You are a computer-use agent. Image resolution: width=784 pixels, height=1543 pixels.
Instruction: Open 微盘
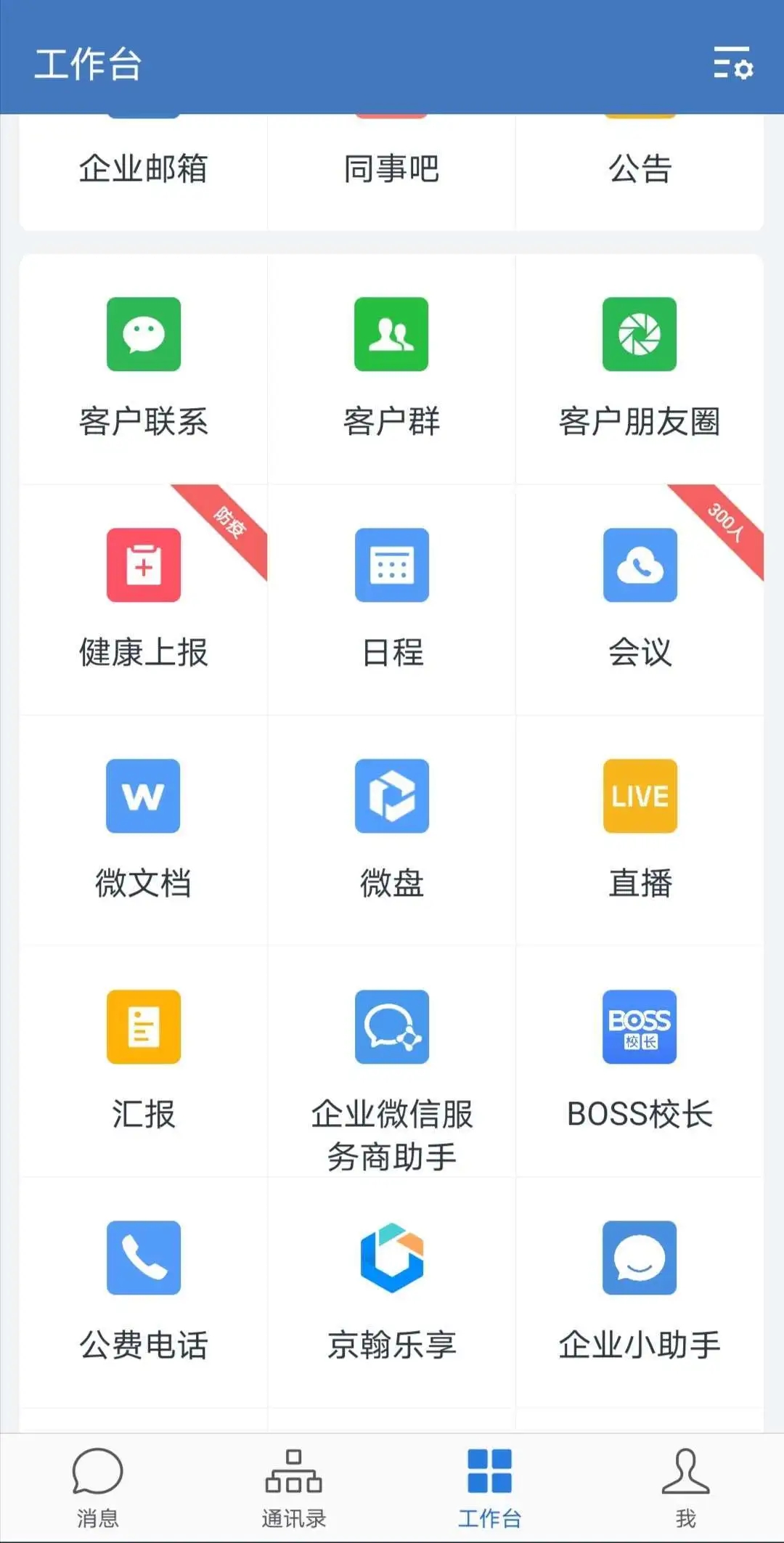pyautogui.click(x=391, y=831)
